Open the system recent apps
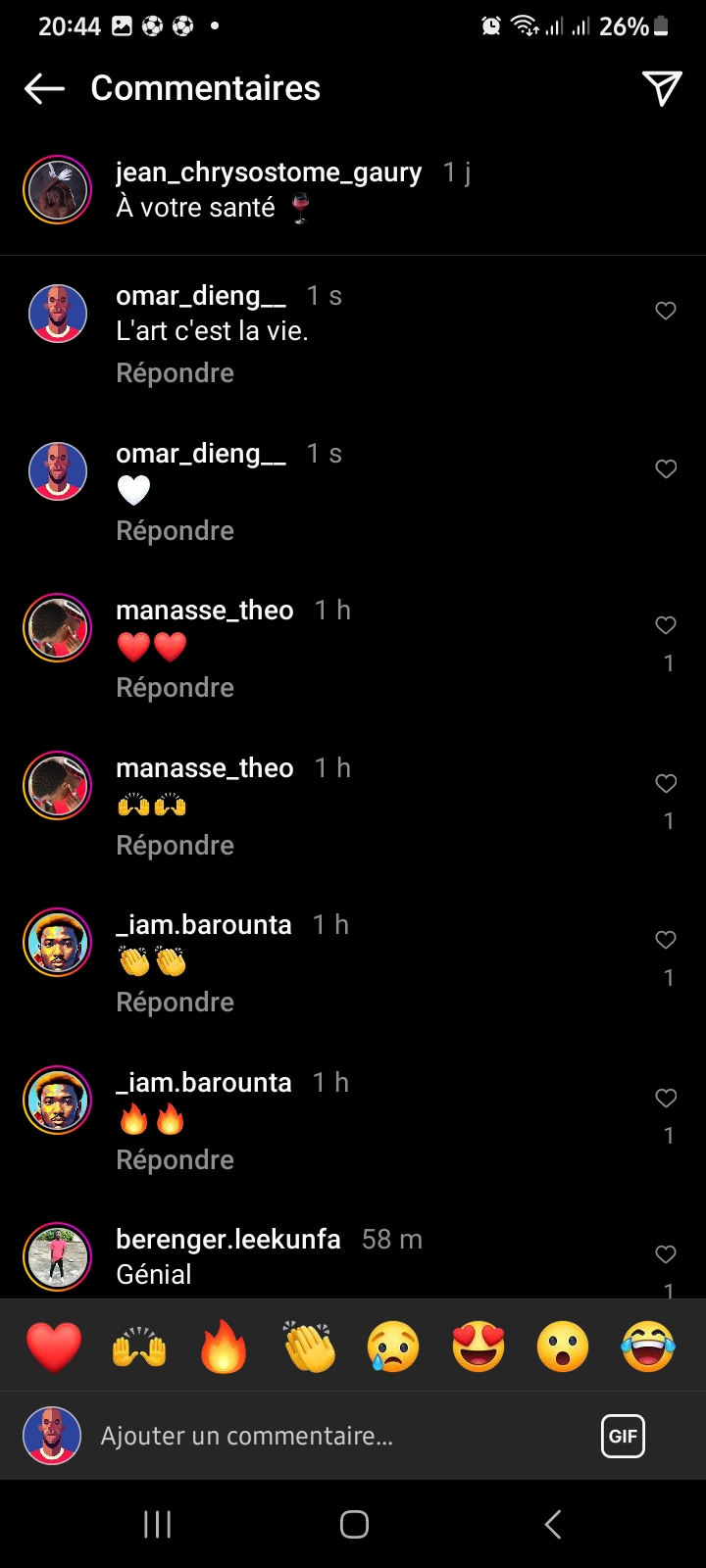 157,1524
